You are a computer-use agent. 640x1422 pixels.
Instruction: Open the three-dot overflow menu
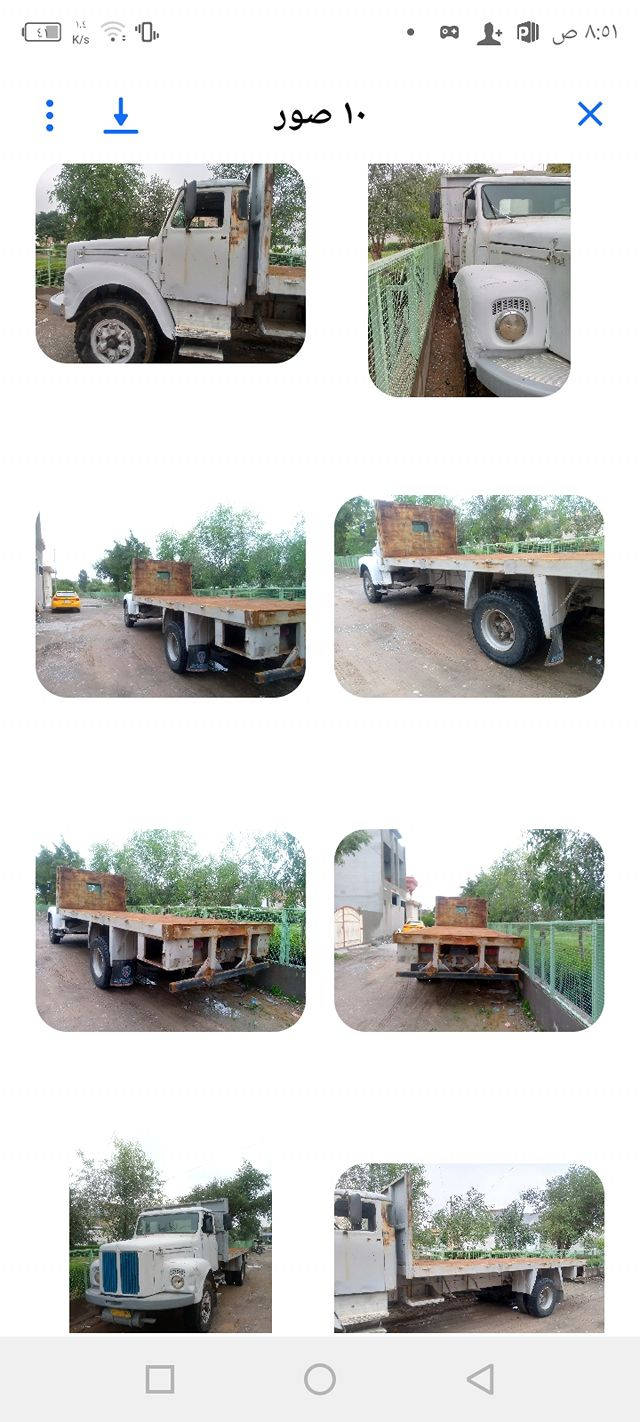pos(49,115)
